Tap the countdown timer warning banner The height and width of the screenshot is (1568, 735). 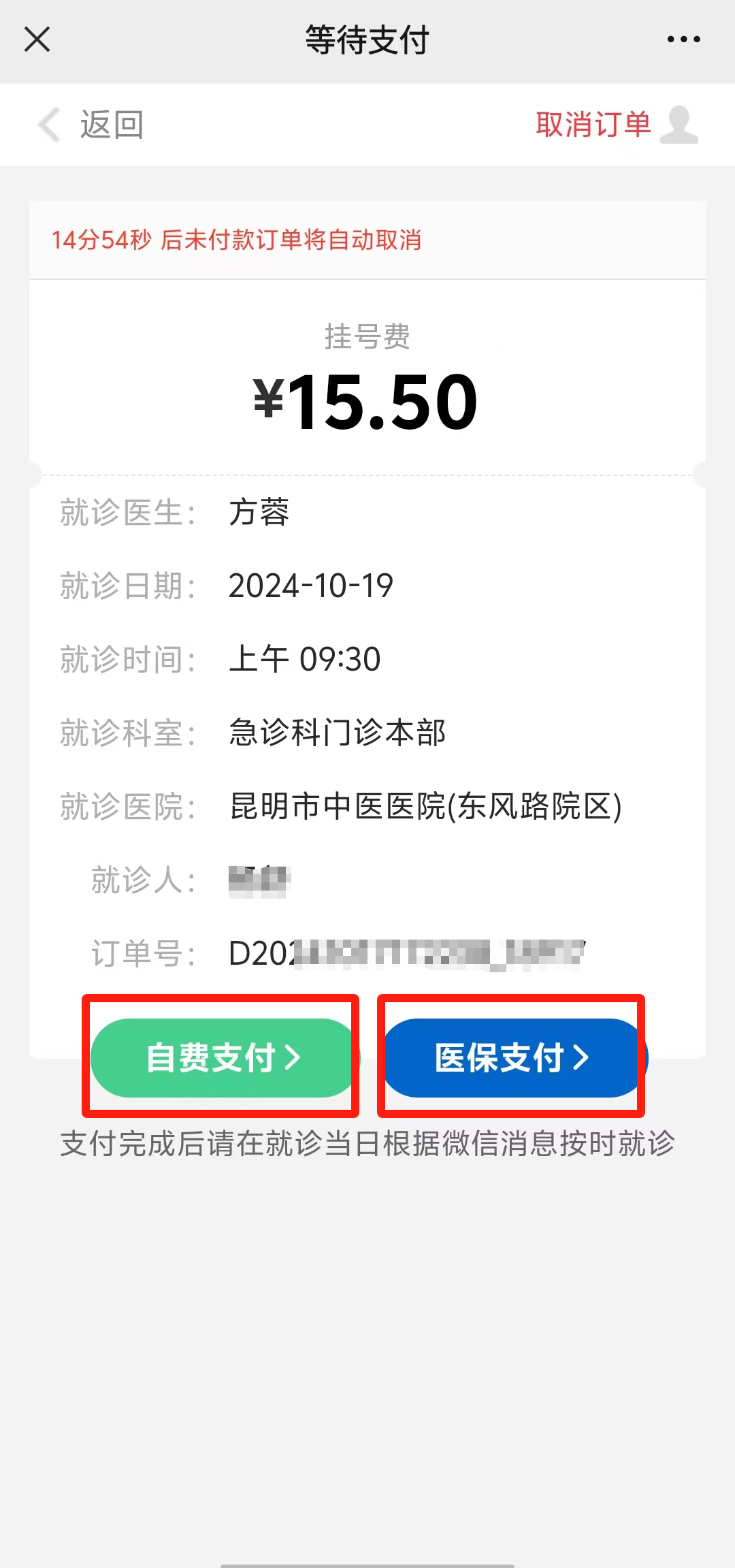click(x=238, y=240)
